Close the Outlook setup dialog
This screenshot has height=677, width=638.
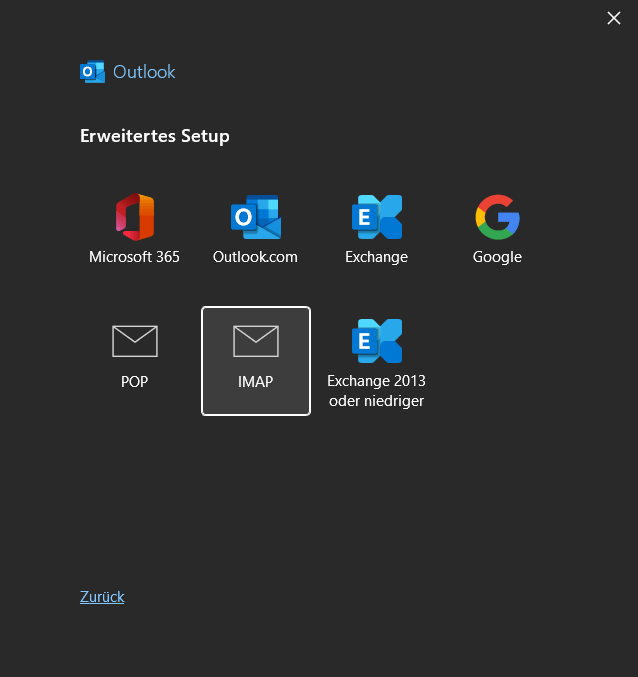pos(614,18)
